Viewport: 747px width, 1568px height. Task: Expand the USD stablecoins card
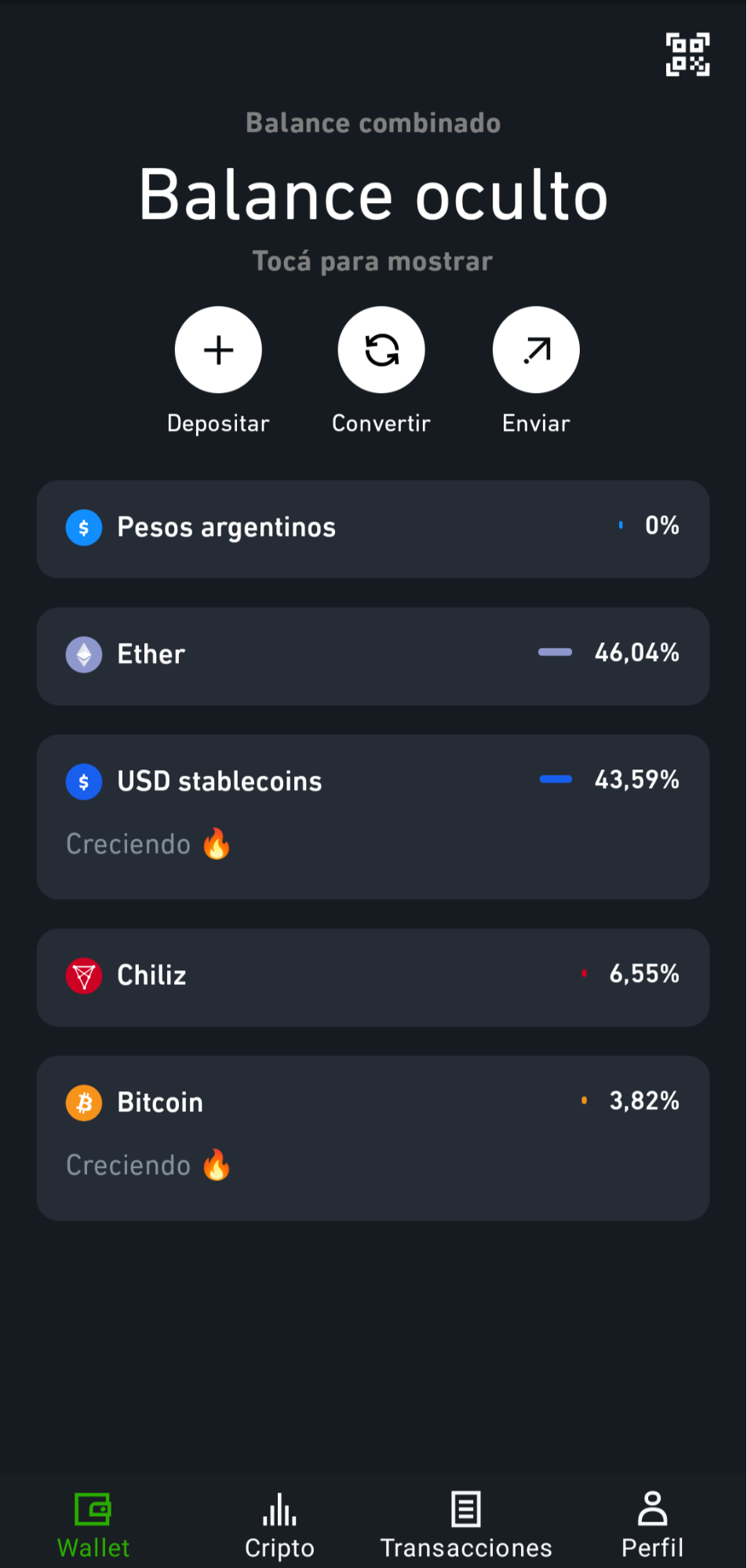[372, 817]
